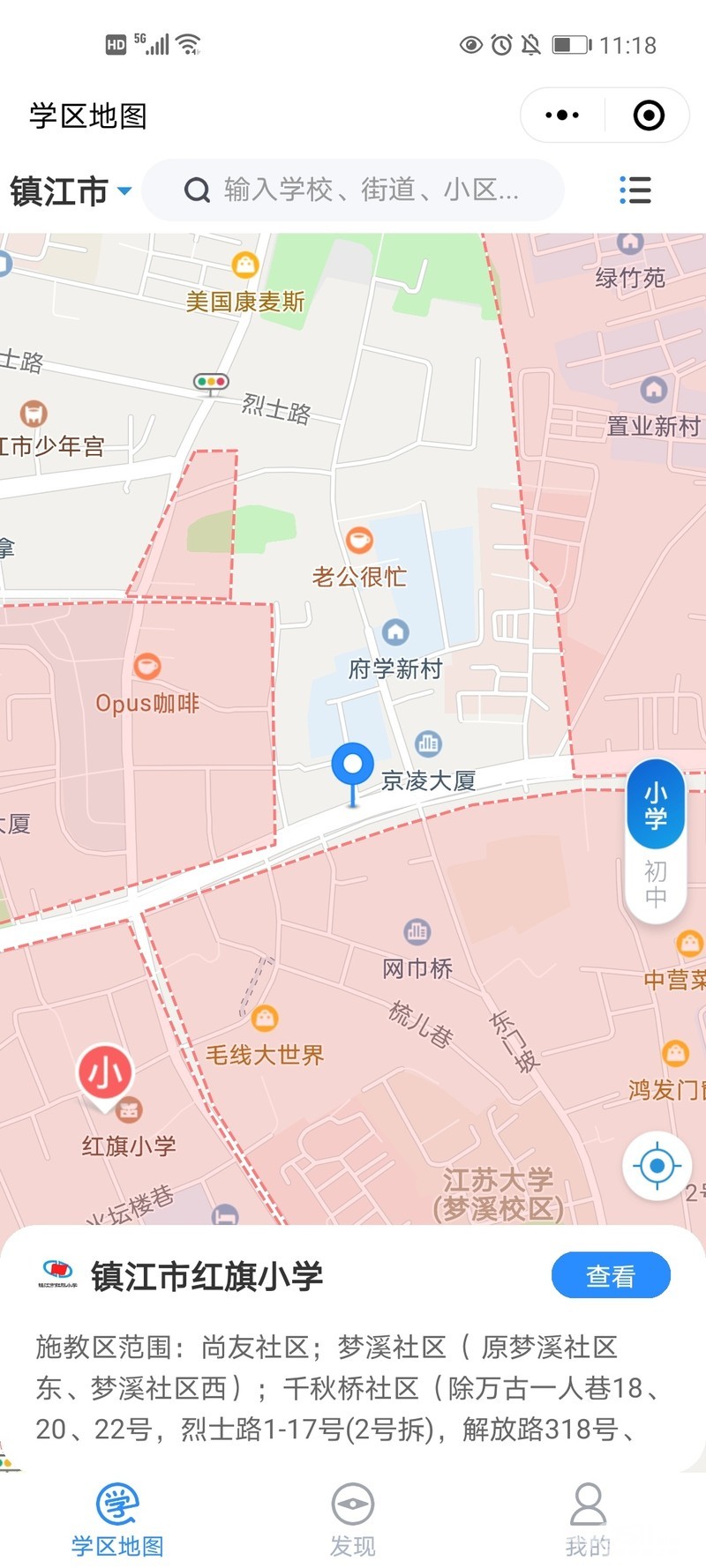This screenshot has height=1568, width=706.
Task: Tap the blue pin near 京凌大厦
Action: pos(352,765)
